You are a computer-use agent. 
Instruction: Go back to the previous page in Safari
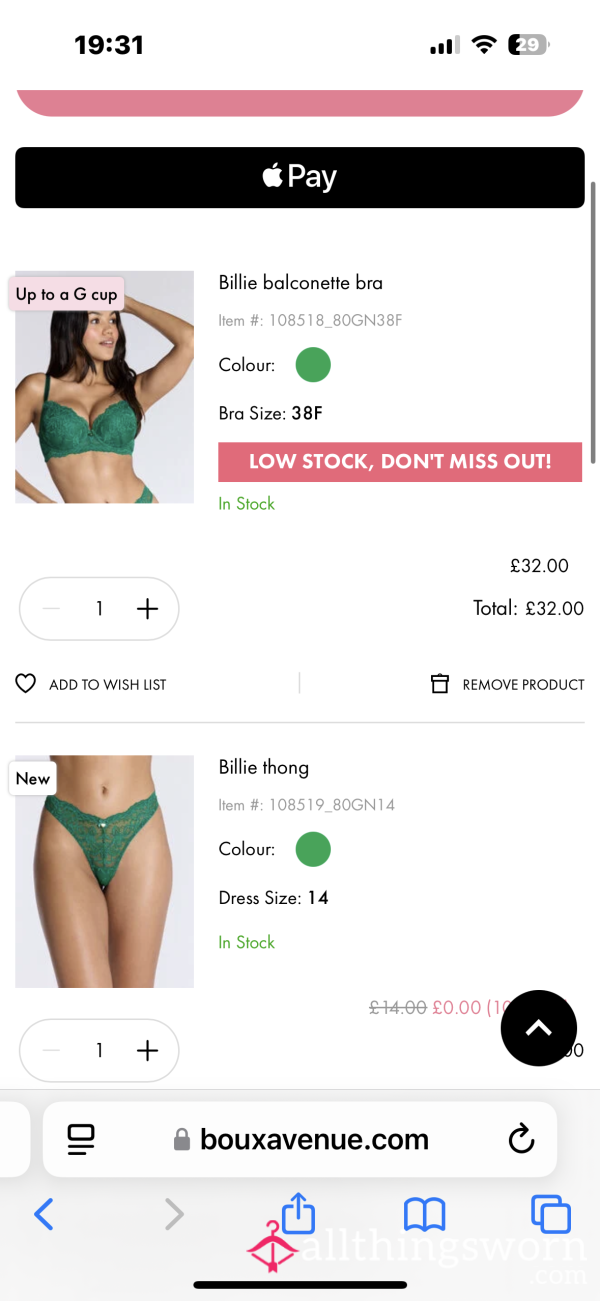click(44, 1215)
